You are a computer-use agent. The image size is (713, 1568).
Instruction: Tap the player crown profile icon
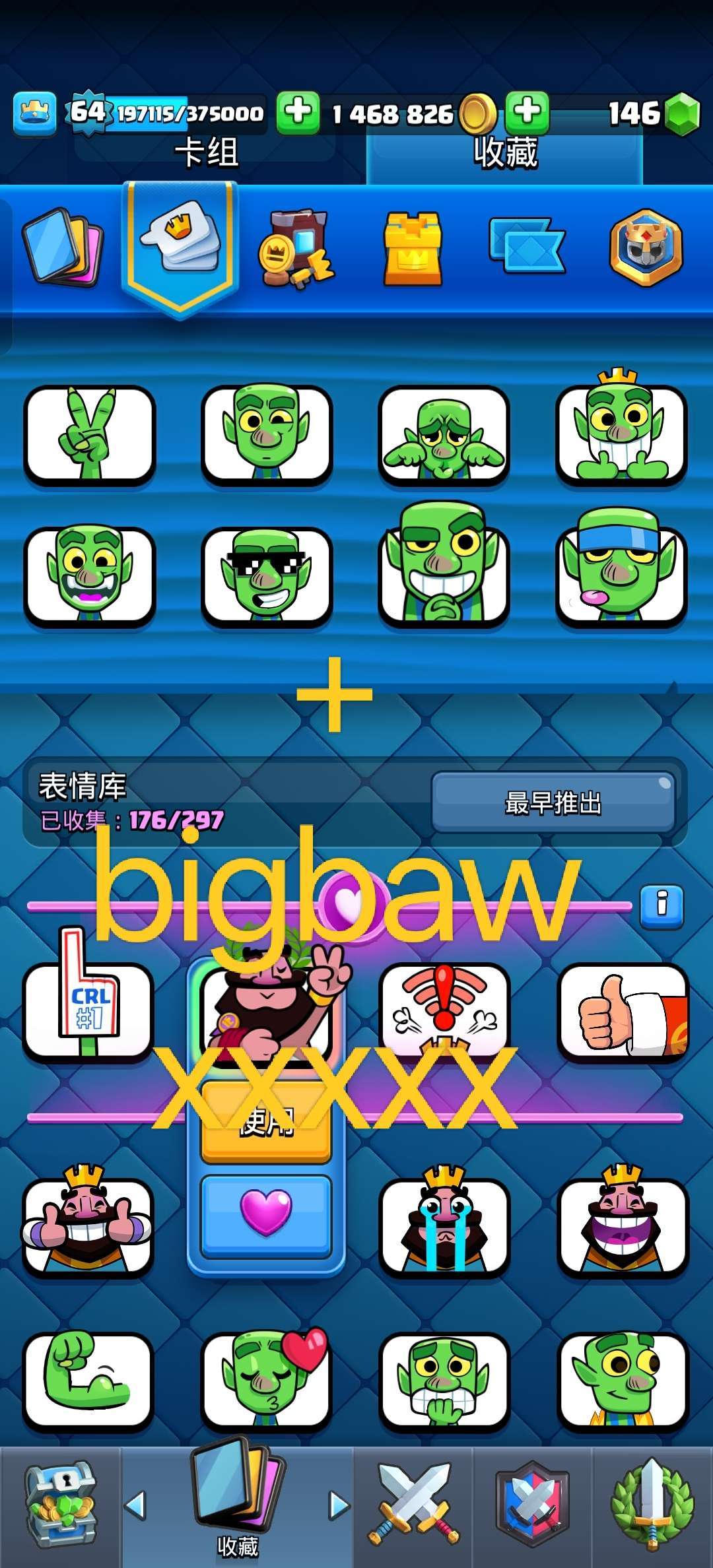click(34, 113)
